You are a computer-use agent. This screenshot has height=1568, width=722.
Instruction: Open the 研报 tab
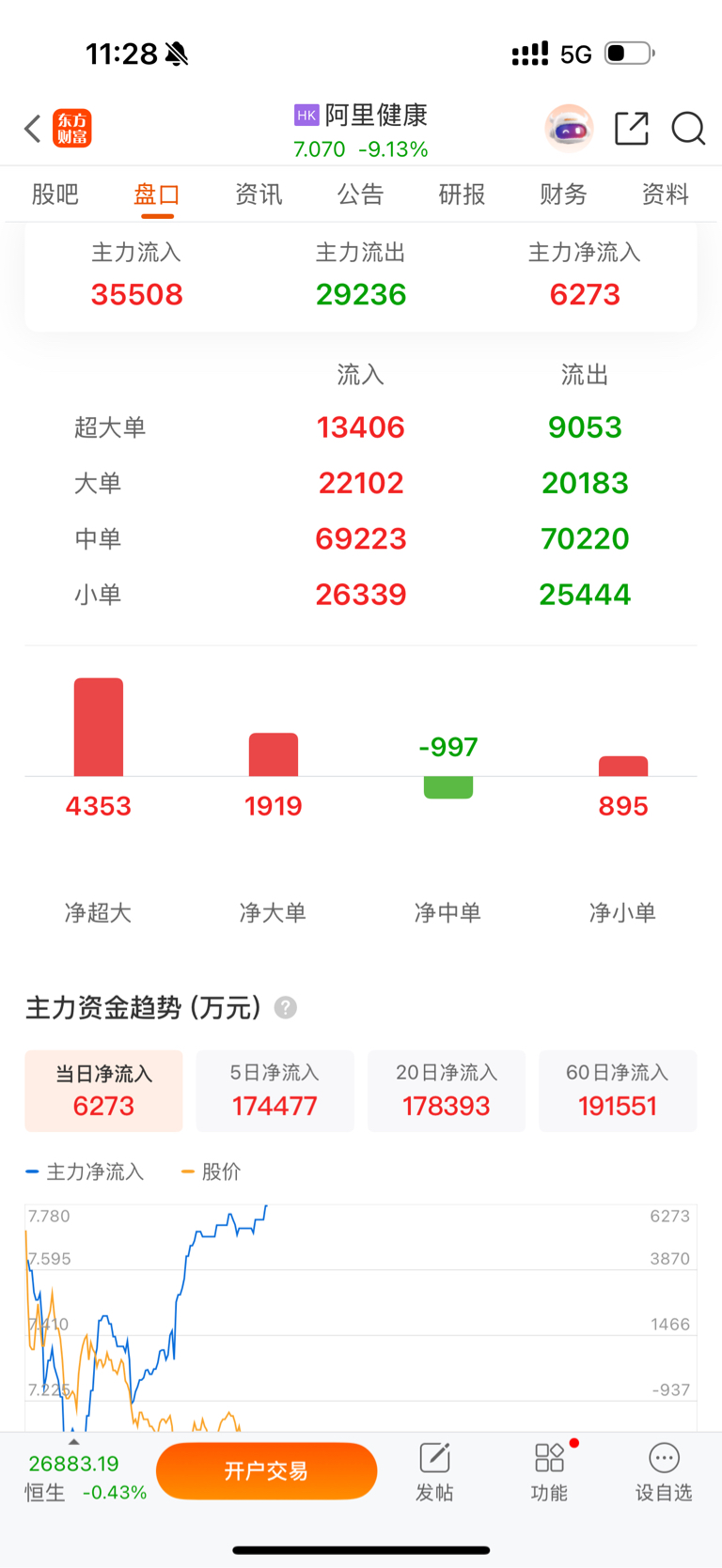coord(462,194)
